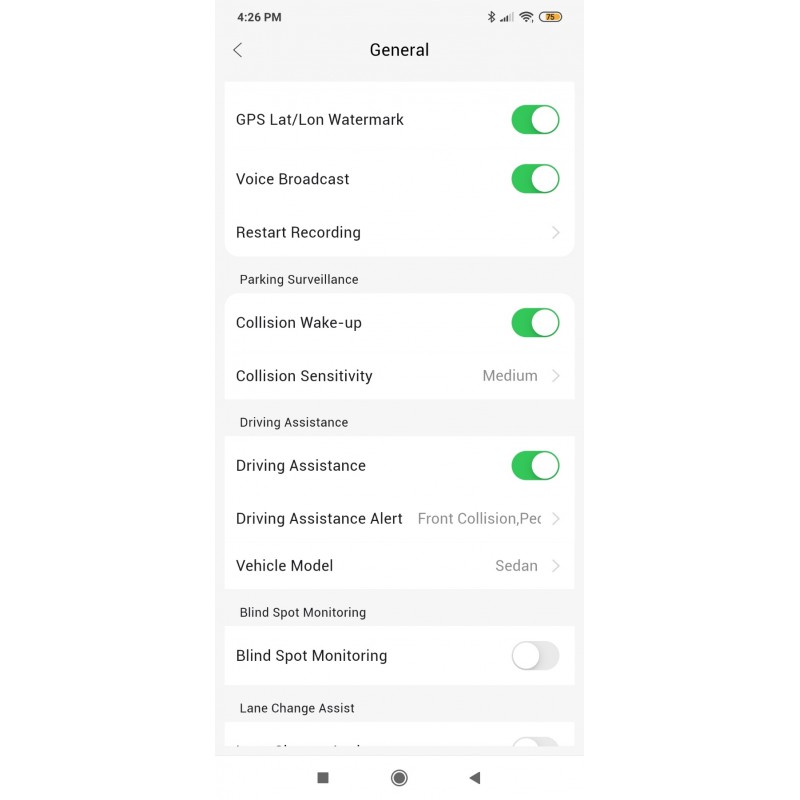Open Driving Assistance Alert options
The image size is (800, 800).
pos(399,519)
